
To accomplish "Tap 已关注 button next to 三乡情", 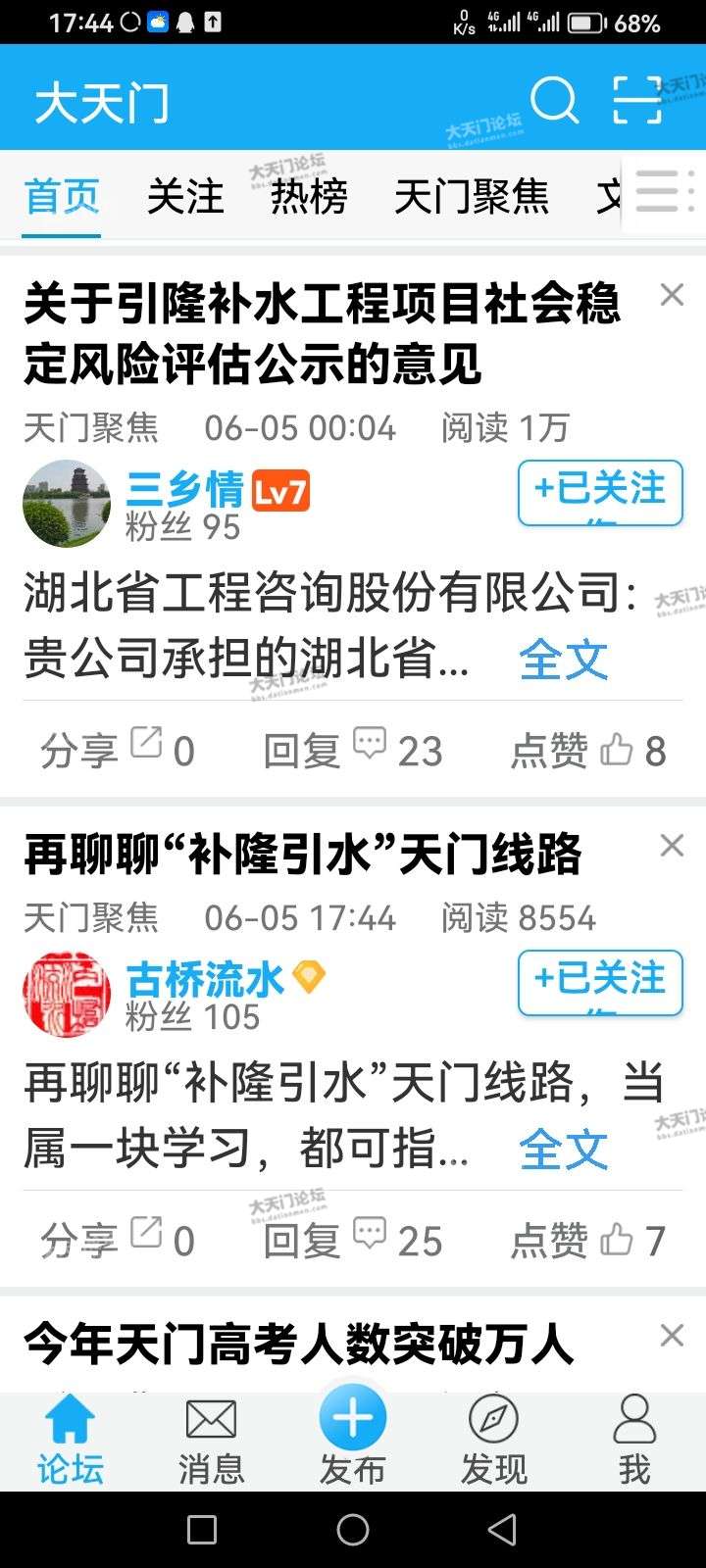I will tap(600, 491).
